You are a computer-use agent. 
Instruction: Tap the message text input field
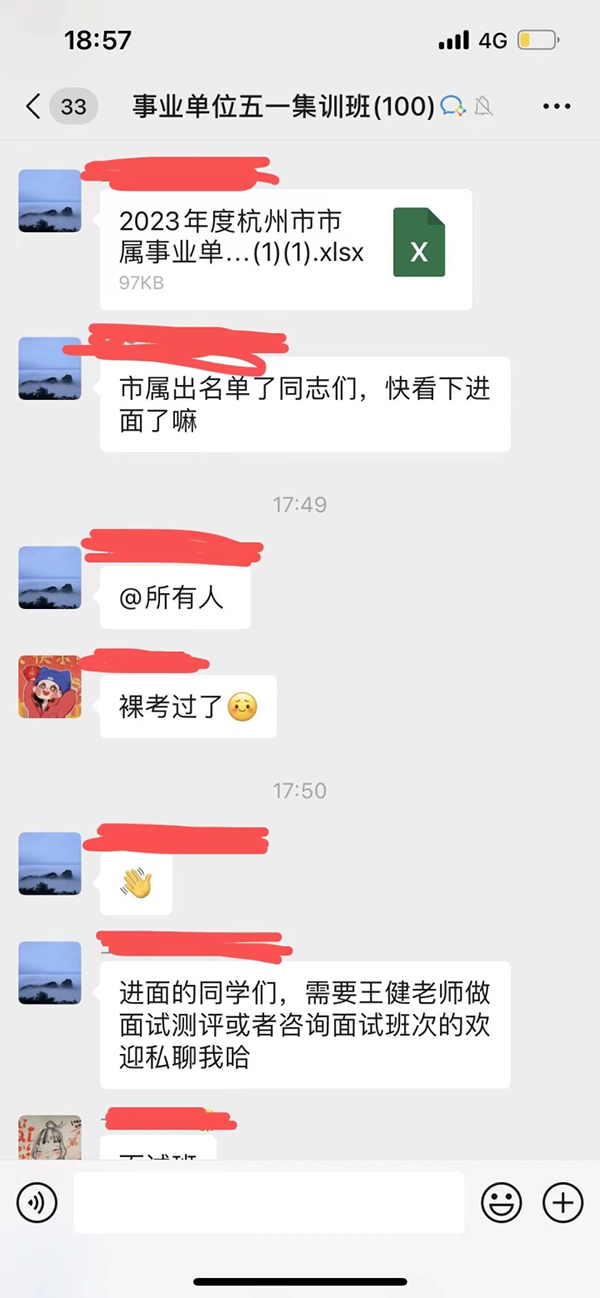[269, 1202]
